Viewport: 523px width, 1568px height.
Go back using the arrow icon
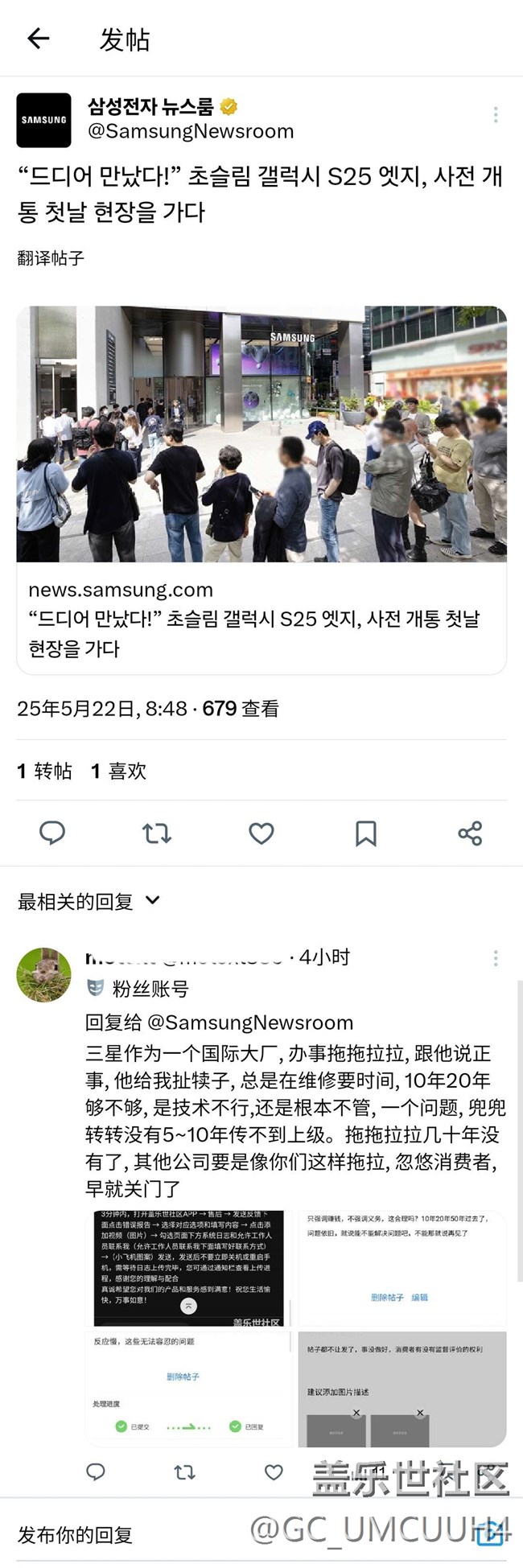(38, 39)
